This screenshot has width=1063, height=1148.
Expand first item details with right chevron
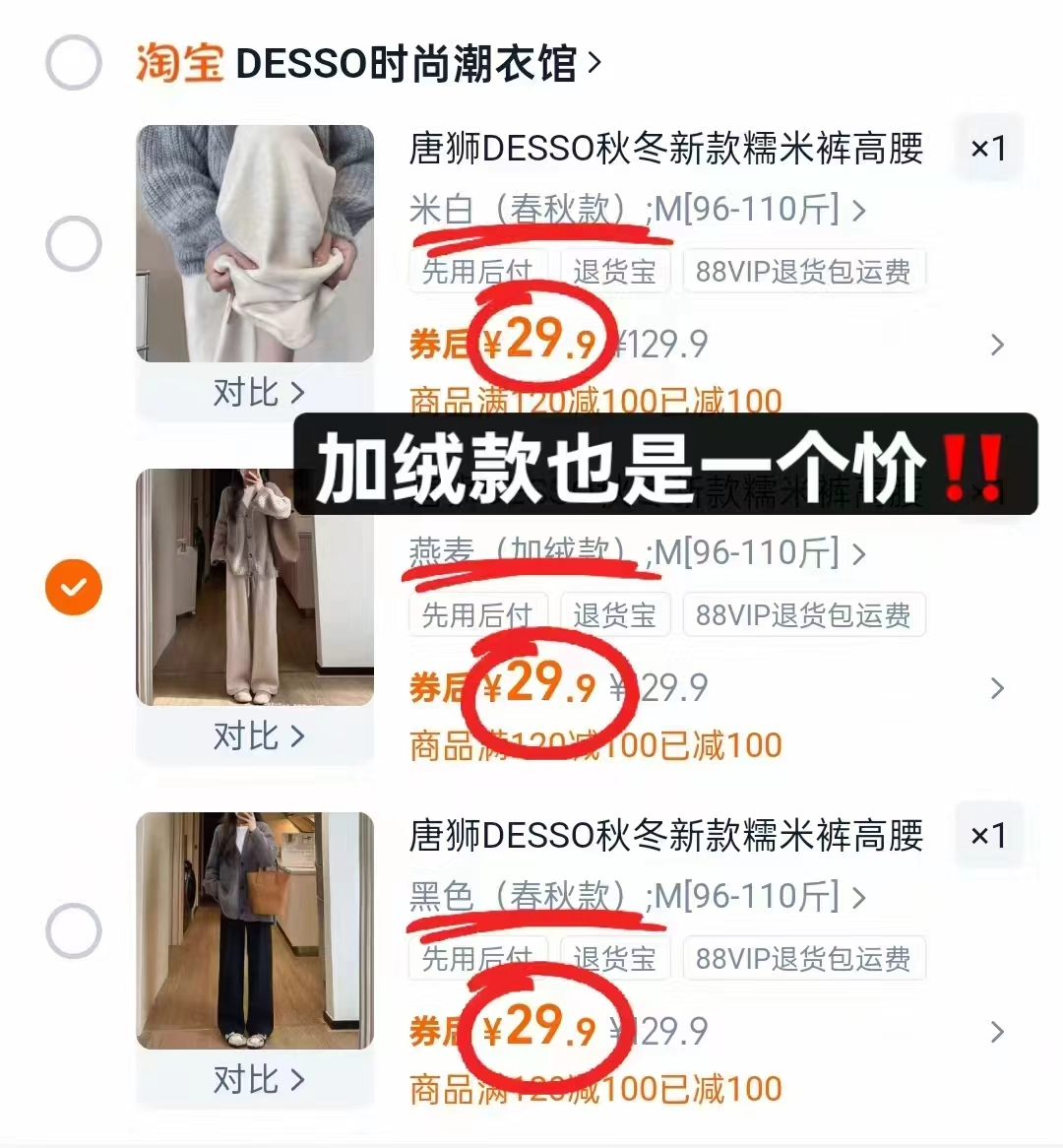click(x=998, y=346)
